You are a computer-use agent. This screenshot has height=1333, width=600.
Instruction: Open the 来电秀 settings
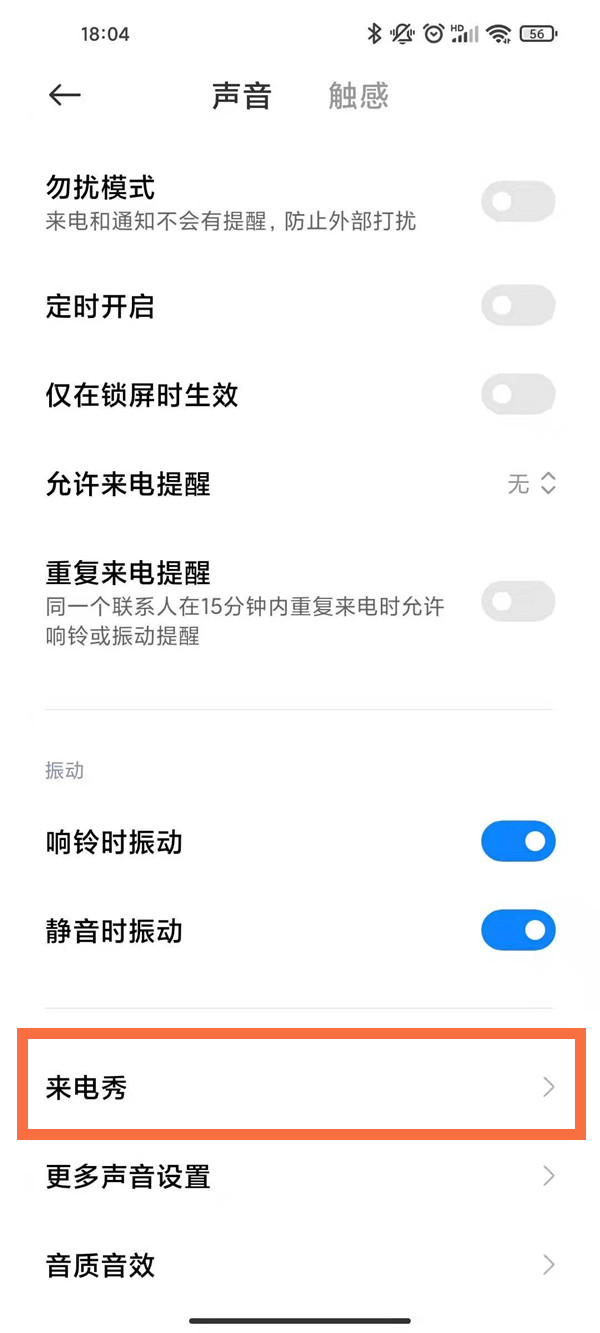pyautogui.click(x=300, y=1087)
